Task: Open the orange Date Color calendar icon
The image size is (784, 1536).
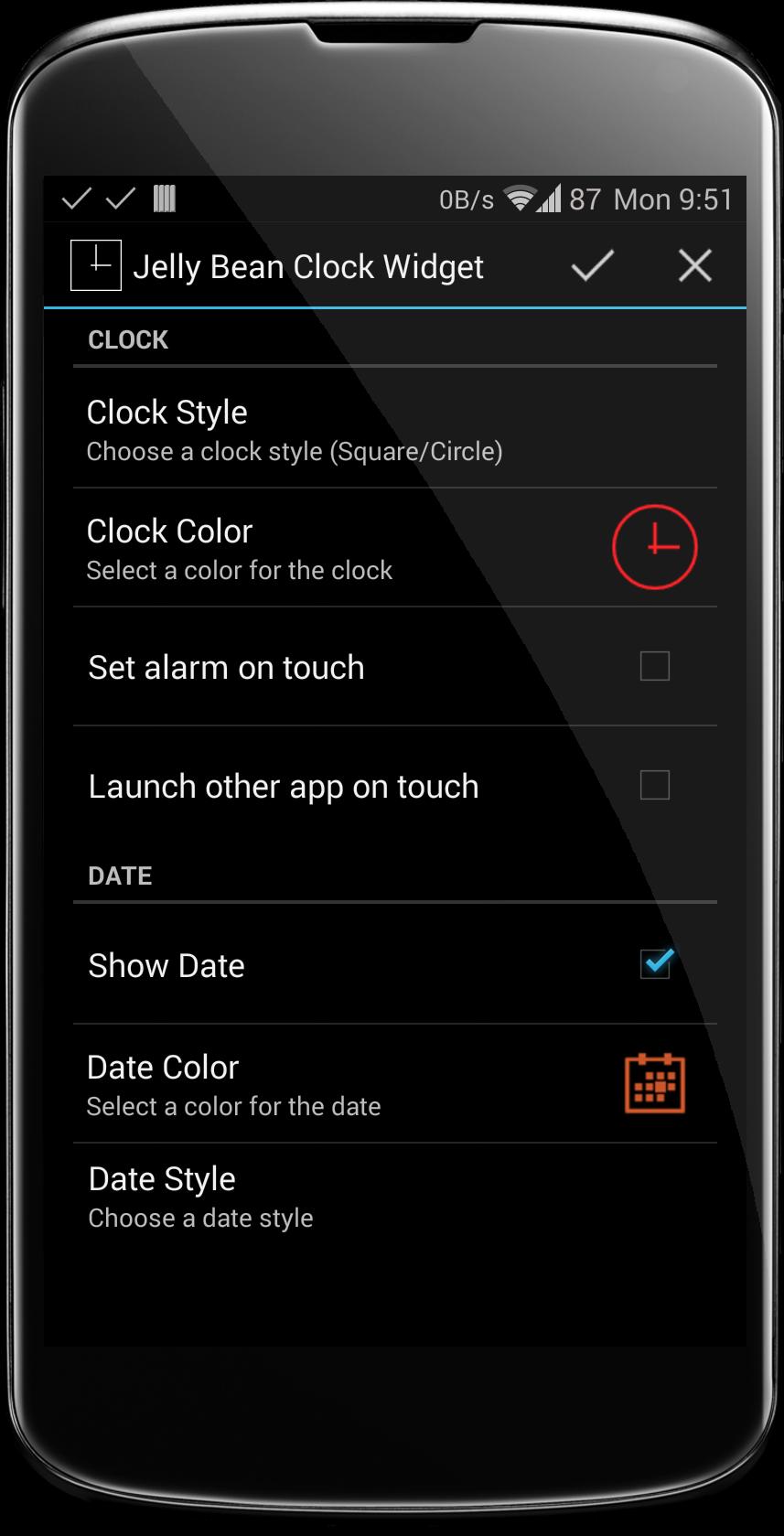Action: click(653, 1085)
